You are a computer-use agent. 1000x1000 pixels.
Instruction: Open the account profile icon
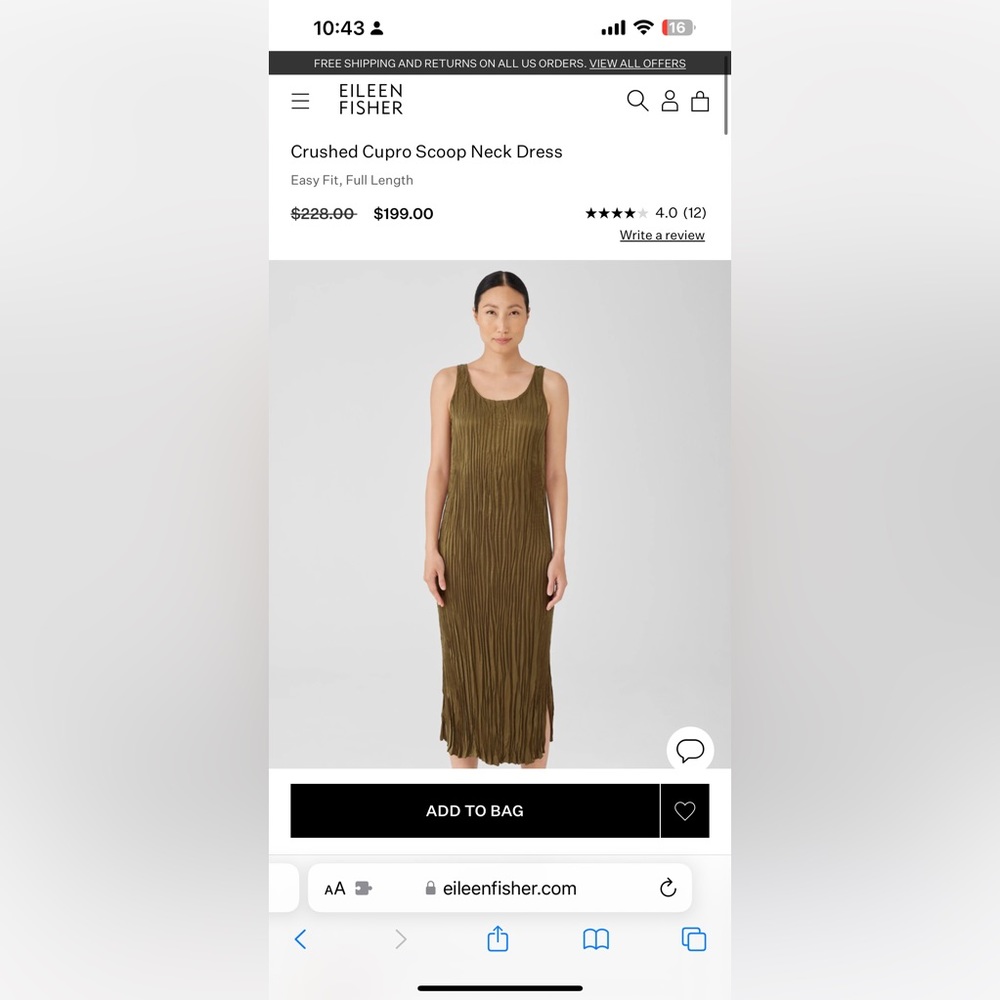[x=670, y=101]
